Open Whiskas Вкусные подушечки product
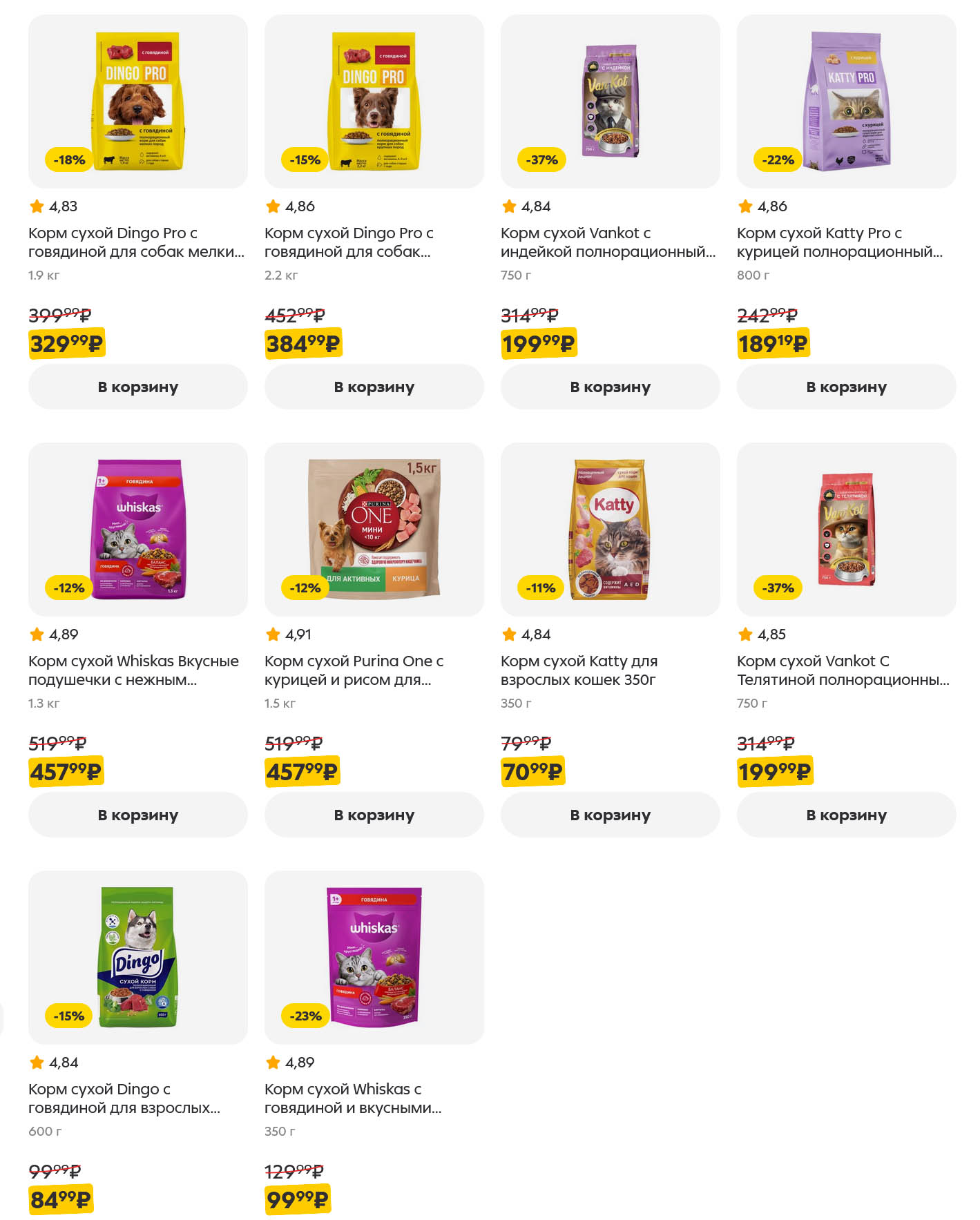 [x=137, y=530]
